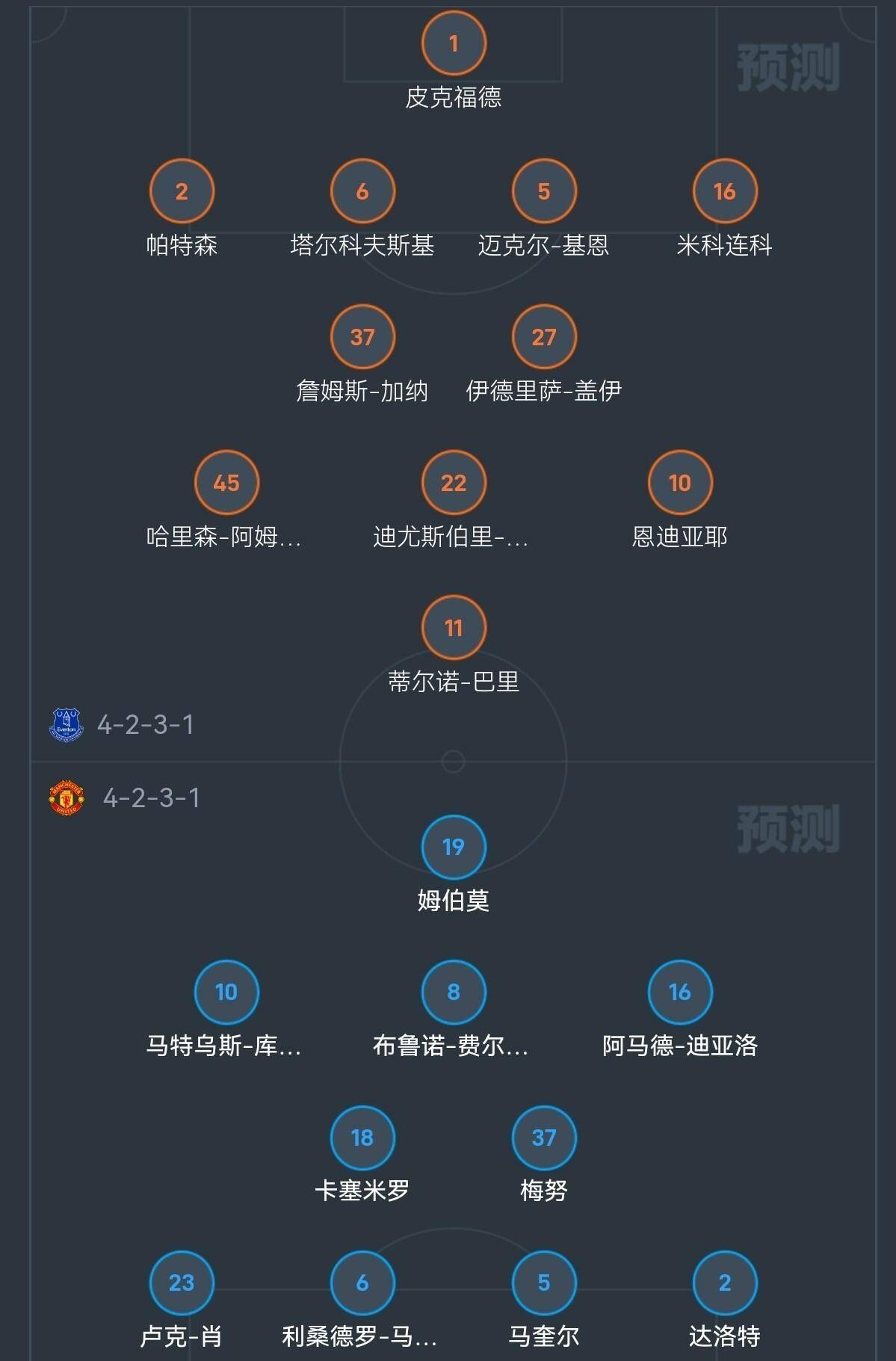View 卡塞米罗 player details

[x=362, y=1138]
